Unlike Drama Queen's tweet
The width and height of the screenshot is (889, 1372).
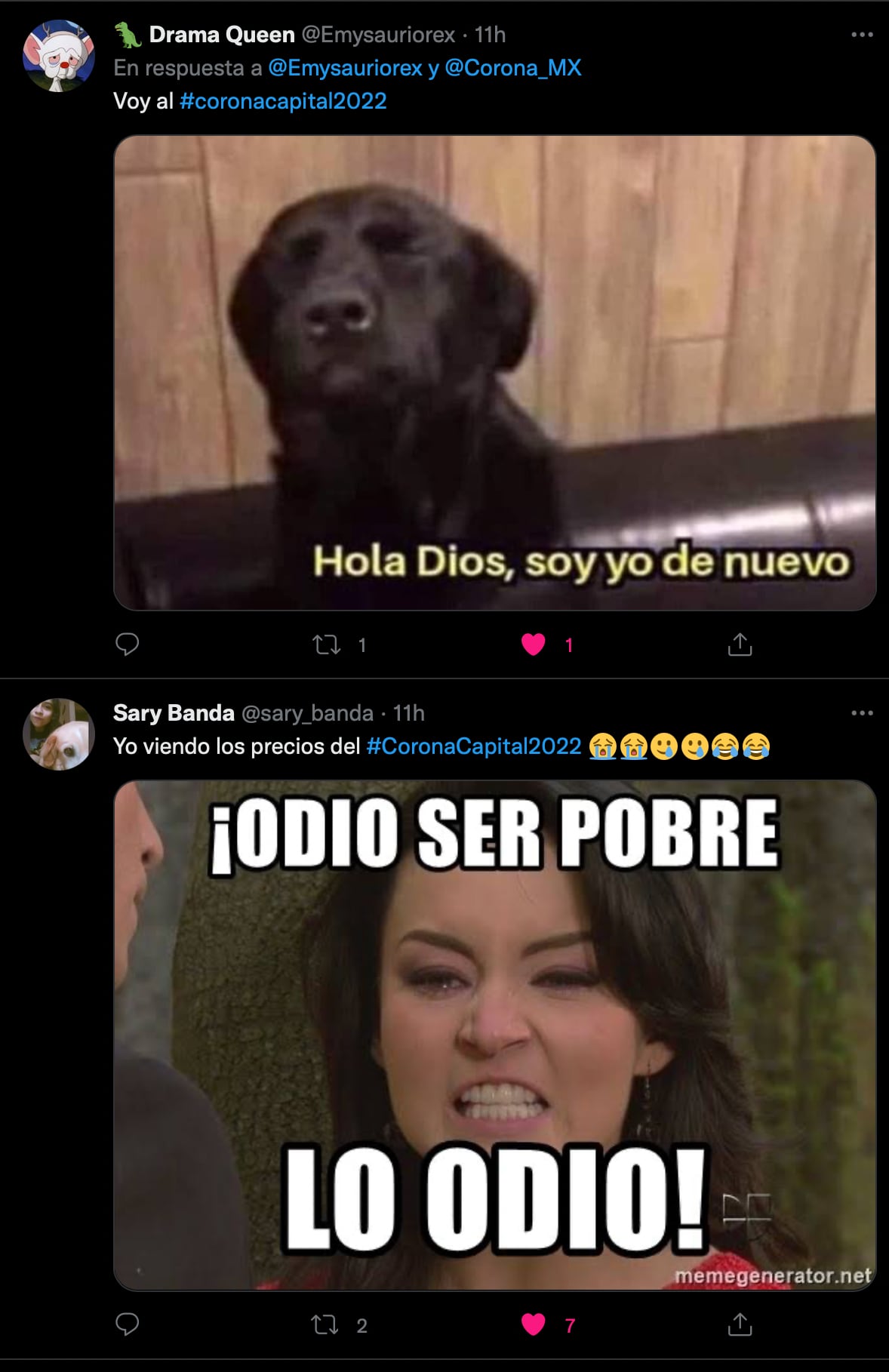click(x=534, y=644)
